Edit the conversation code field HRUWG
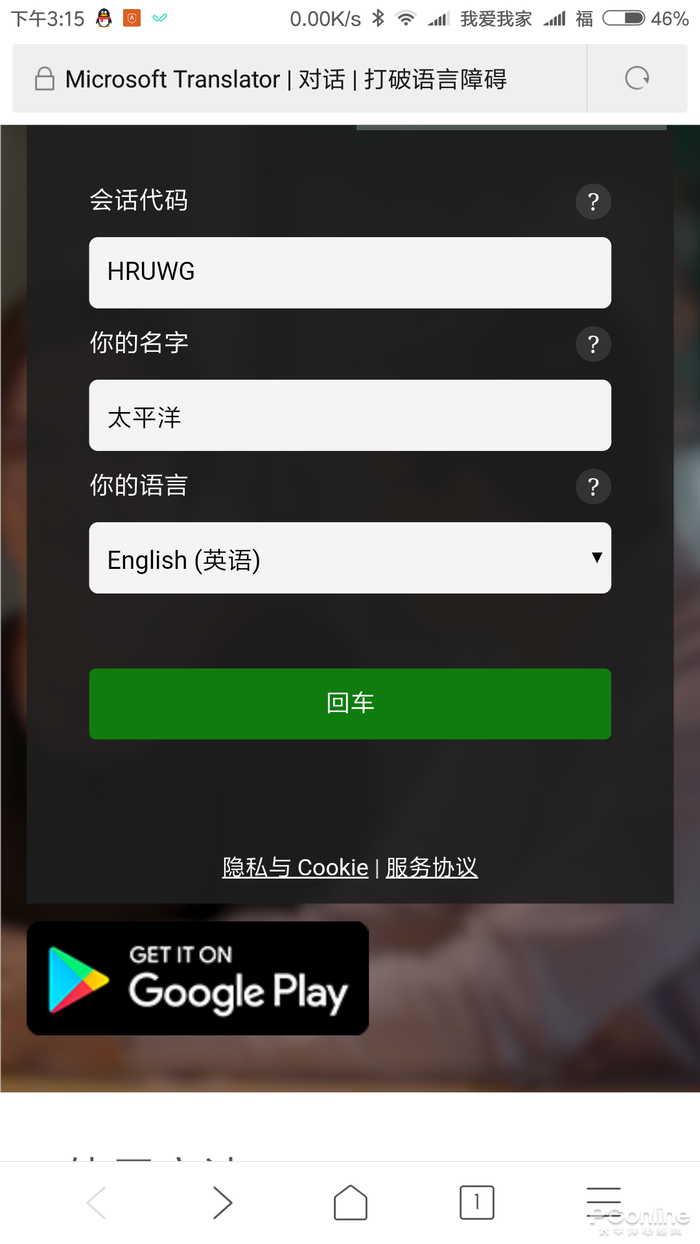 (350, 272)
